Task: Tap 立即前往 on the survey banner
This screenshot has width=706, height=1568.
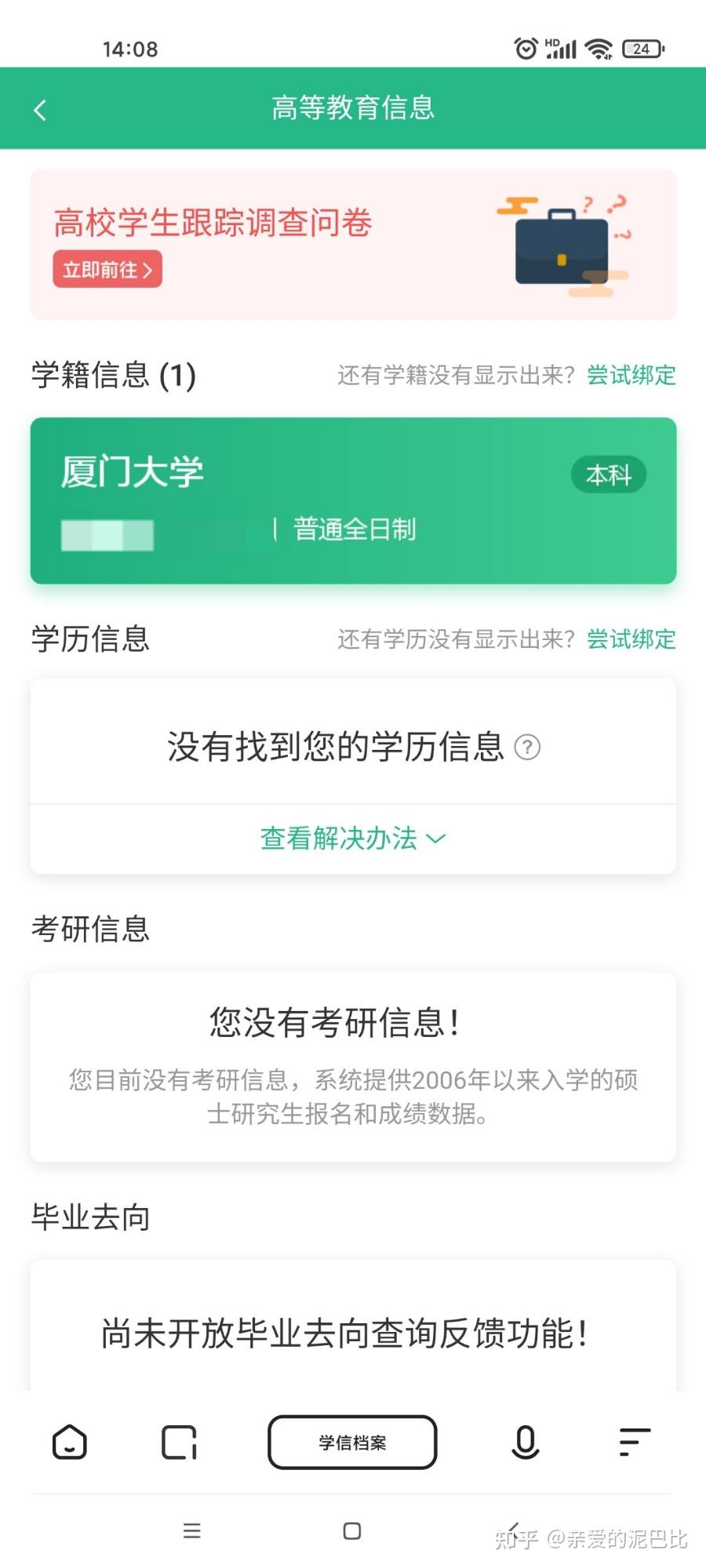Action: (x=107, y=270)
